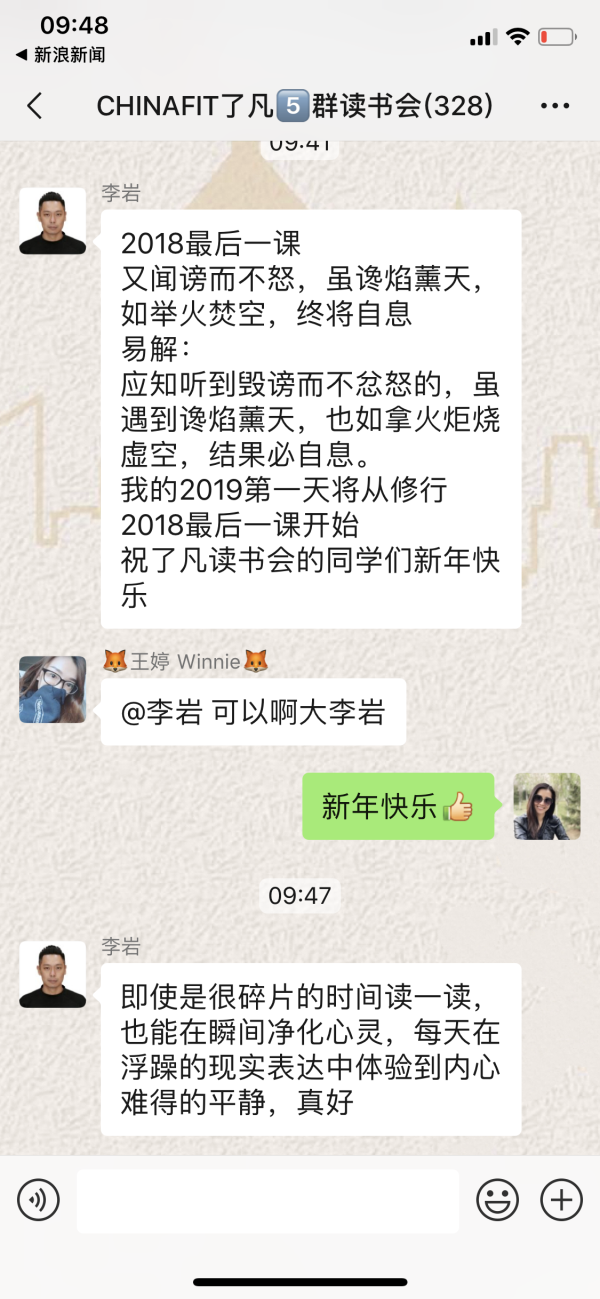Focus the message text field
Viewport: 600px width, 1299px height.
[x=267, y=1200]
